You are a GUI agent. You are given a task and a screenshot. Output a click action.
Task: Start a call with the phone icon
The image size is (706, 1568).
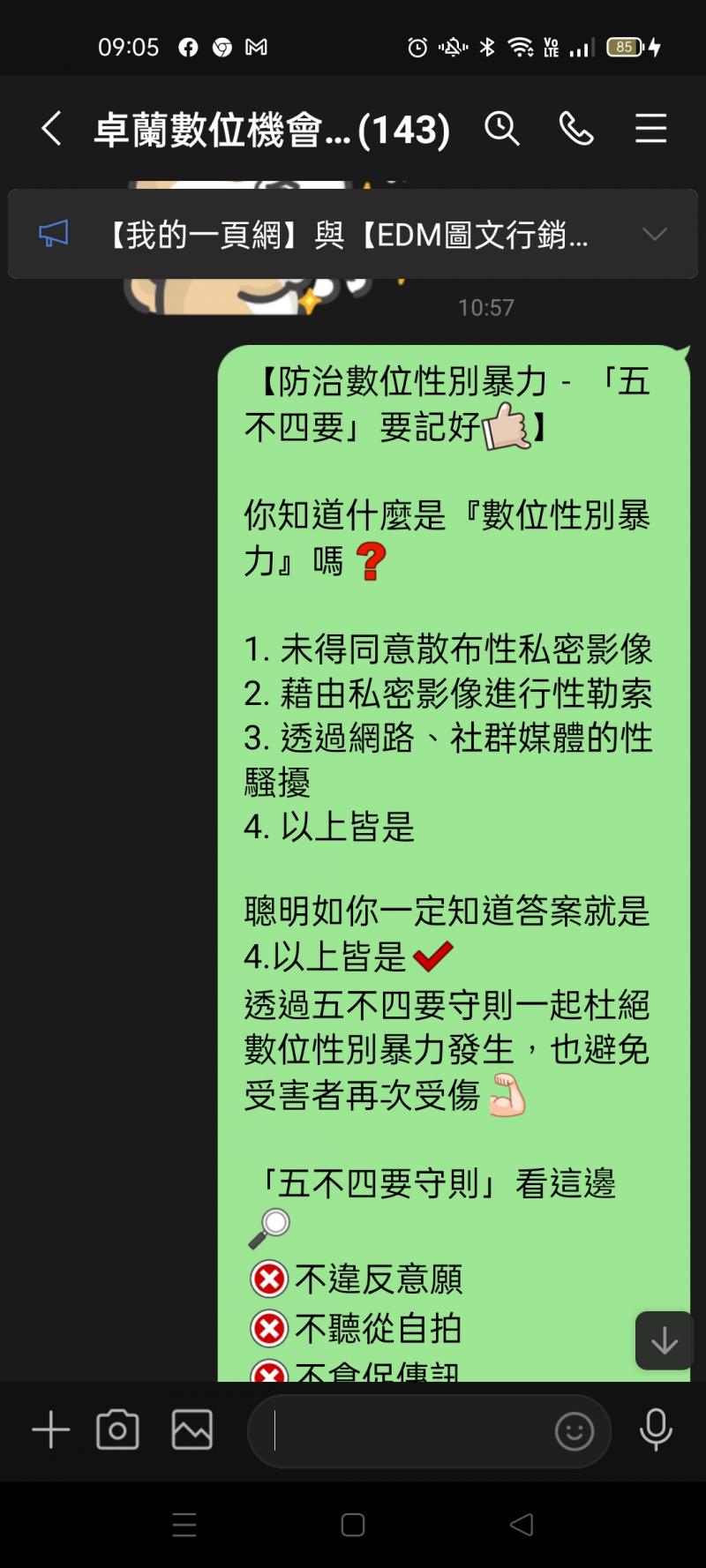576,129
